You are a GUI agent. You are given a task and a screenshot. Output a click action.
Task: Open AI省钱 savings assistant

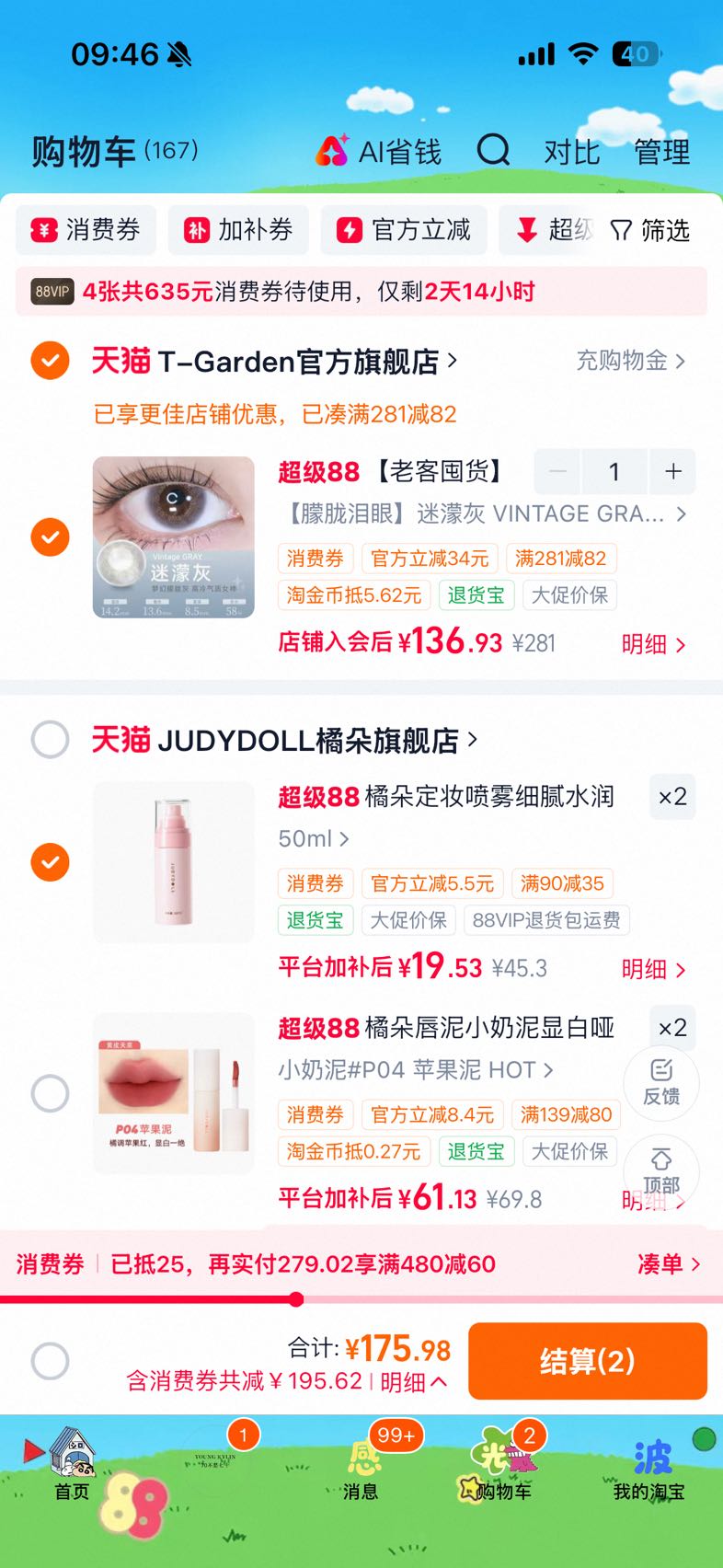tap(378, 151)
